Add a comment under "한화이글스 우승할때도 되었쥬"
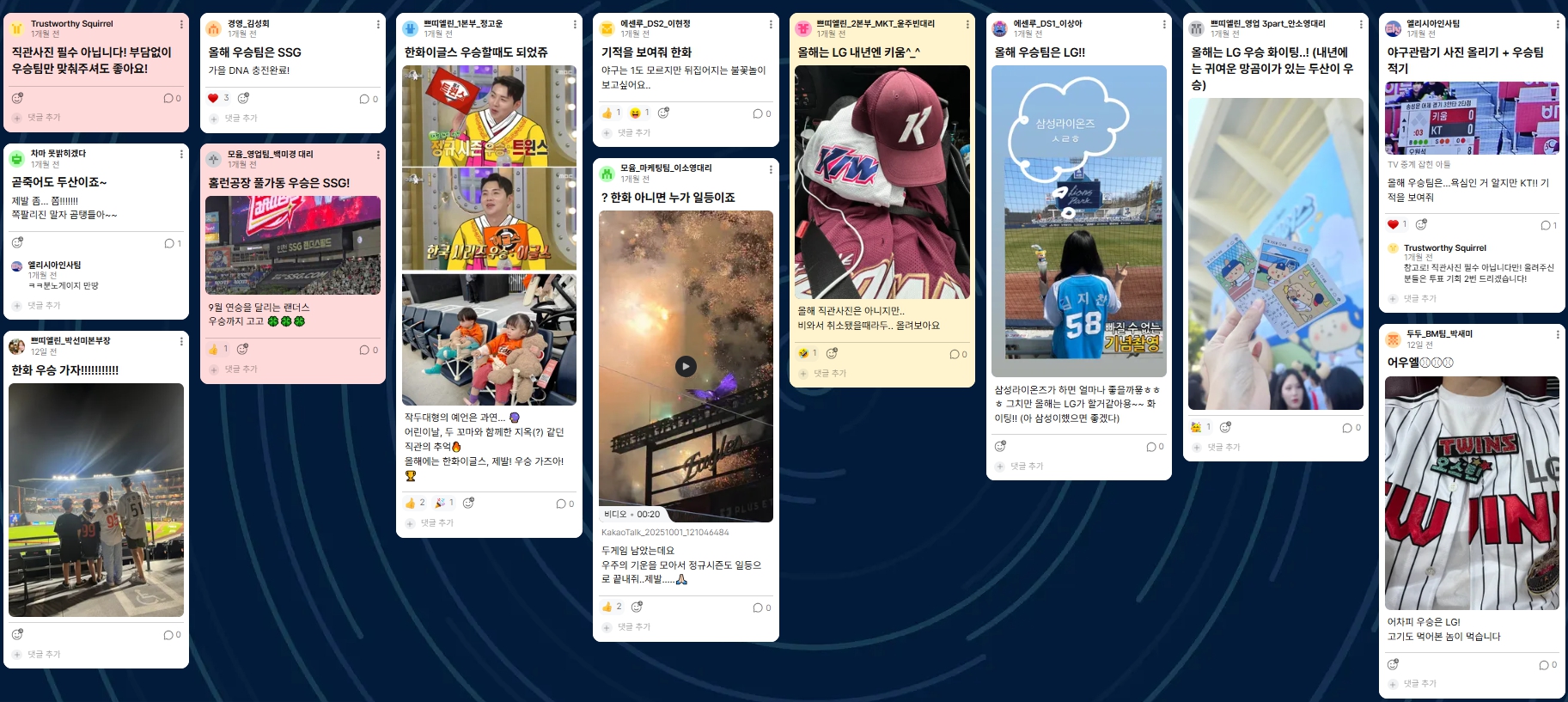The width and height of the screenshot is (1568, 702). [x=436, y=523]
